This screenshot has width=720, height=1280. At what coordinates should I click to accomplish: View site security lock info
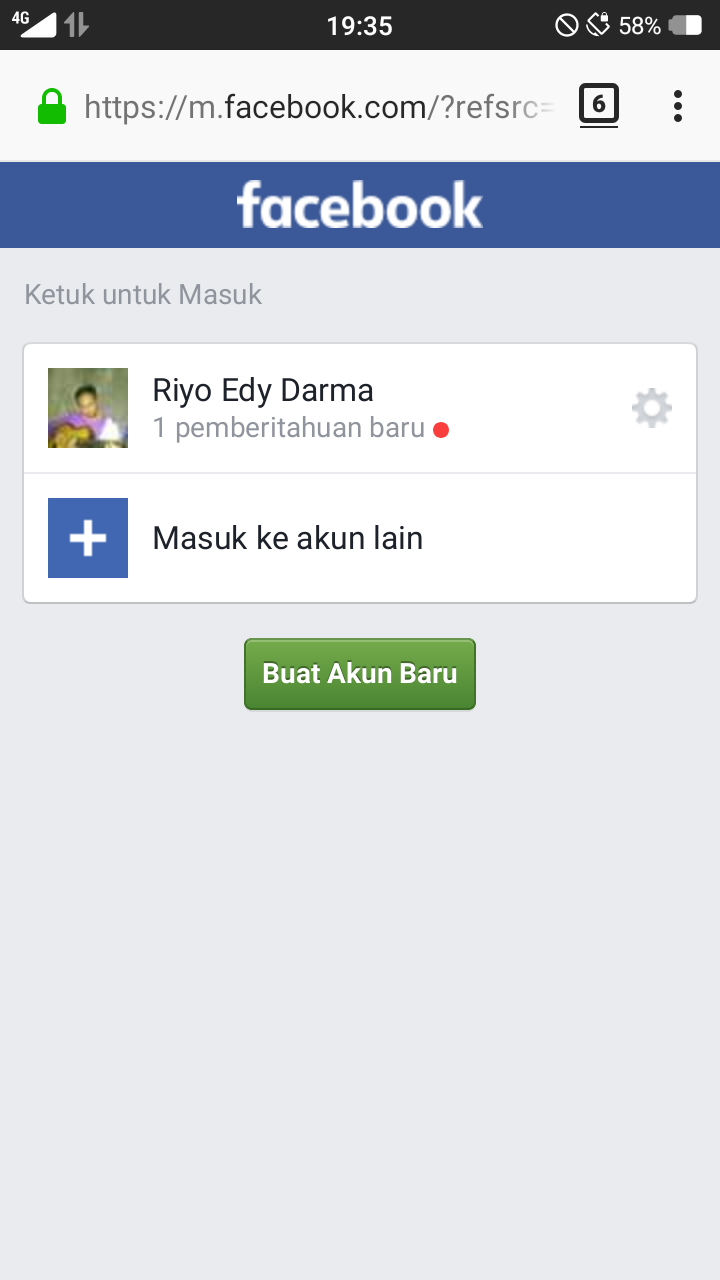pos(52,107)
